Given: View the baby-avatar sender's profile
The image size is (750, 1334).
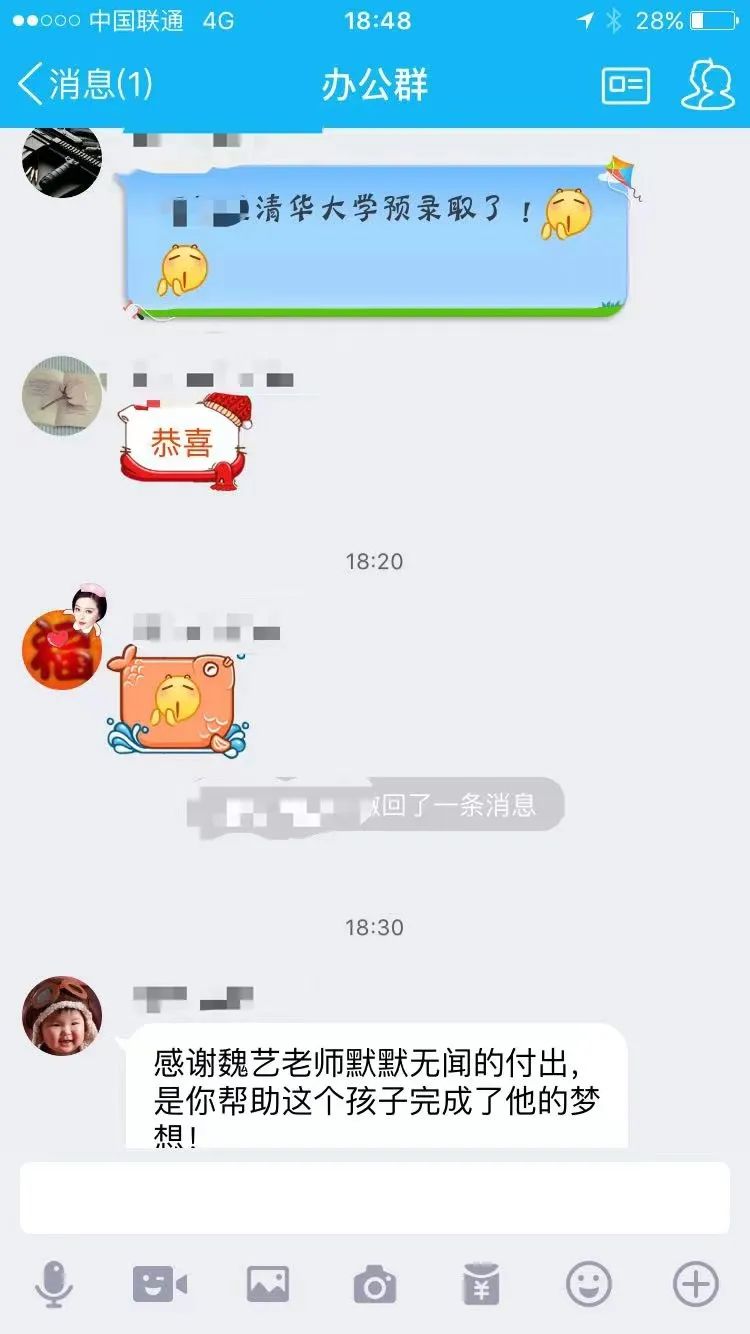Looking at the screenshot, I should coord(62,1015).
